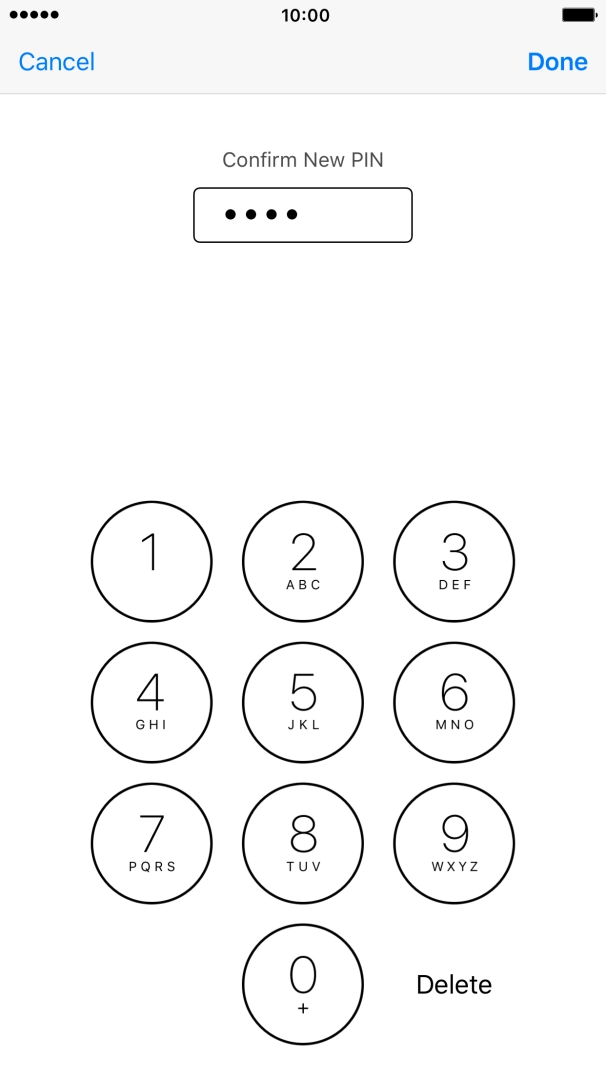The width and height of the screenshot is (606, 1077).
Task: Delete the last entered PIN digit
Action: click(x=454, y=985)
